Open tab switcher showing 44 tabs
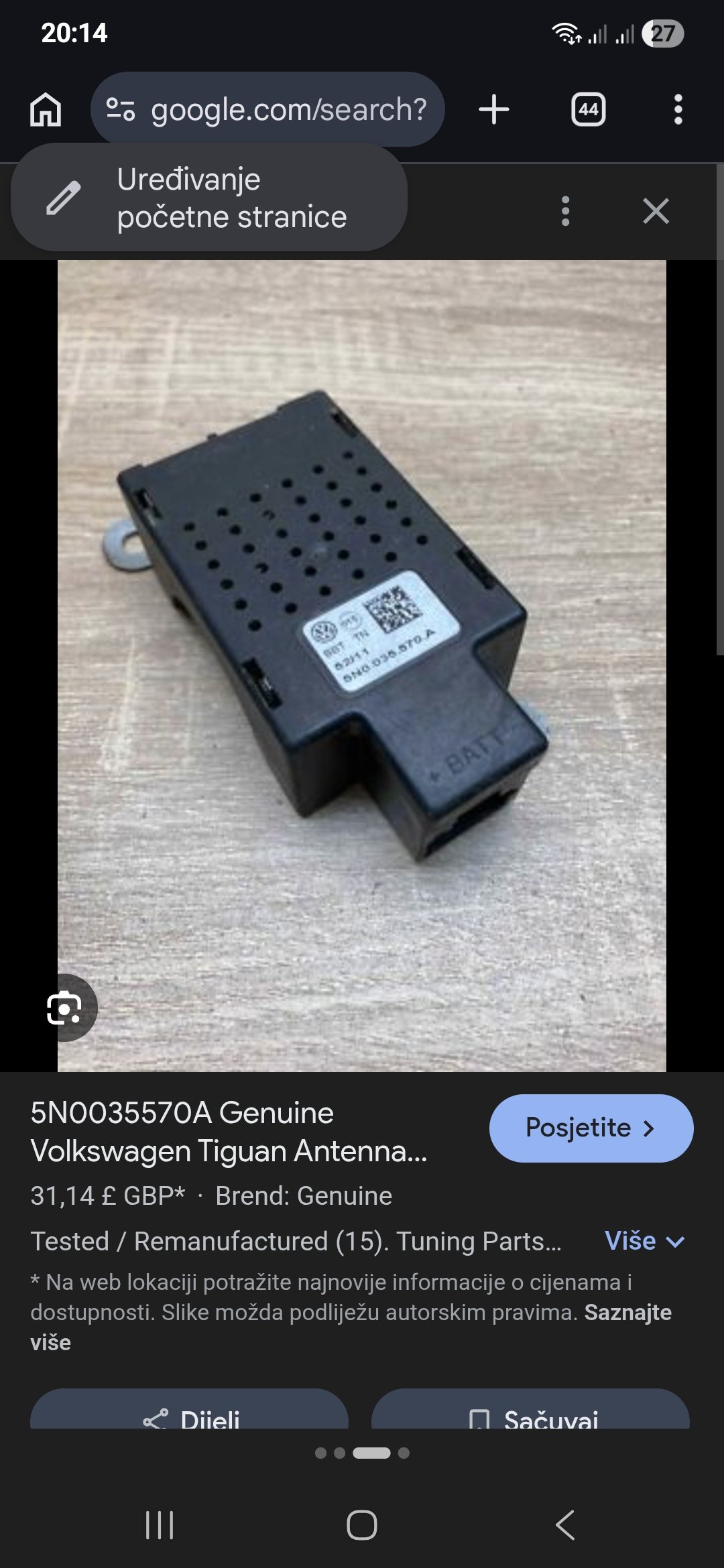 (588, 109)
